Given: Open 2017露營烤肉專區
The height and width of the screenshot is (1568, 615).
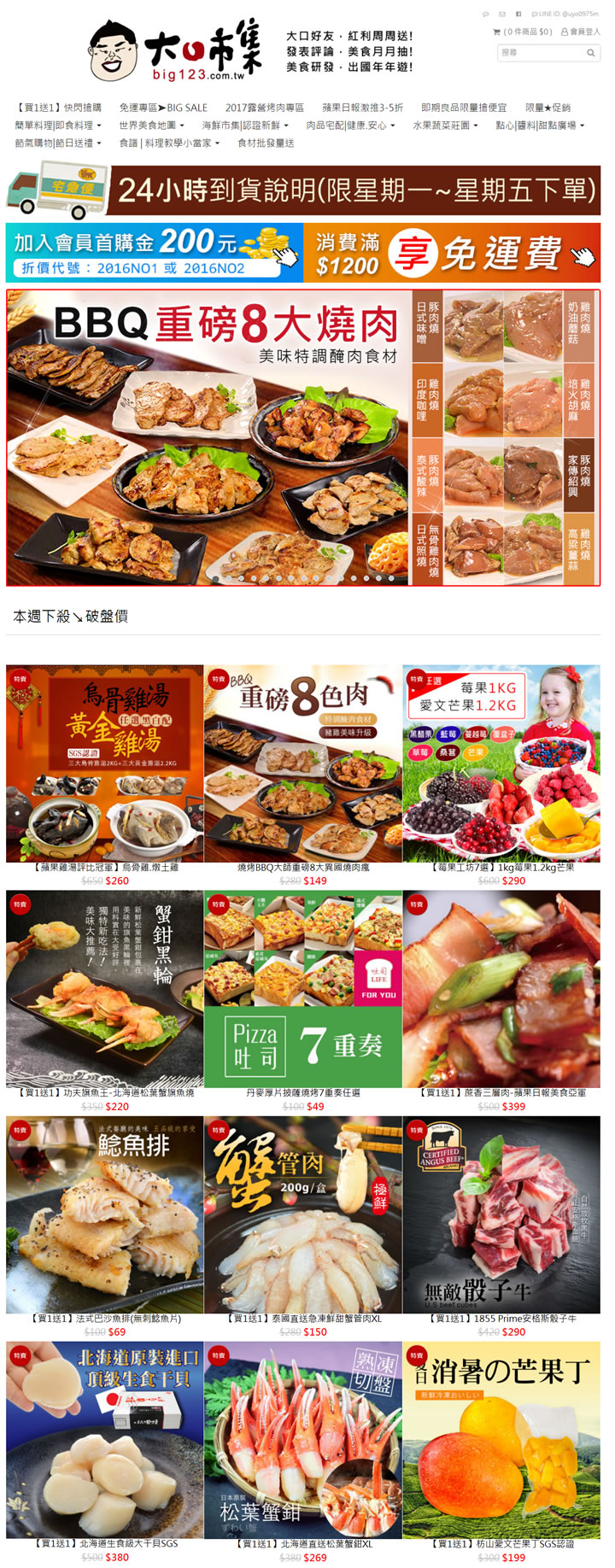Looking at the screenshot, I should (265, 108).
